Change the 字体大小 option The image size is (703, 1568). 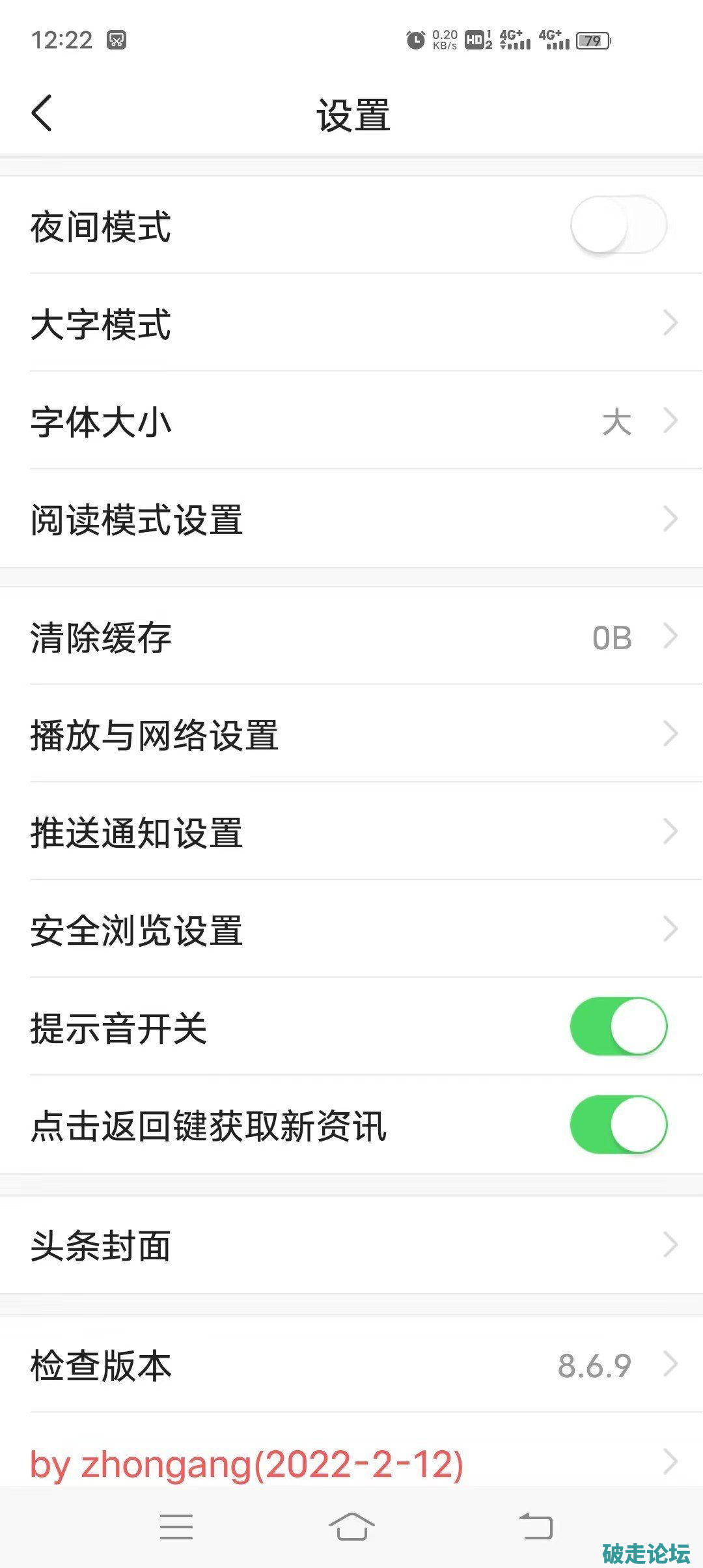click(351, 421)
